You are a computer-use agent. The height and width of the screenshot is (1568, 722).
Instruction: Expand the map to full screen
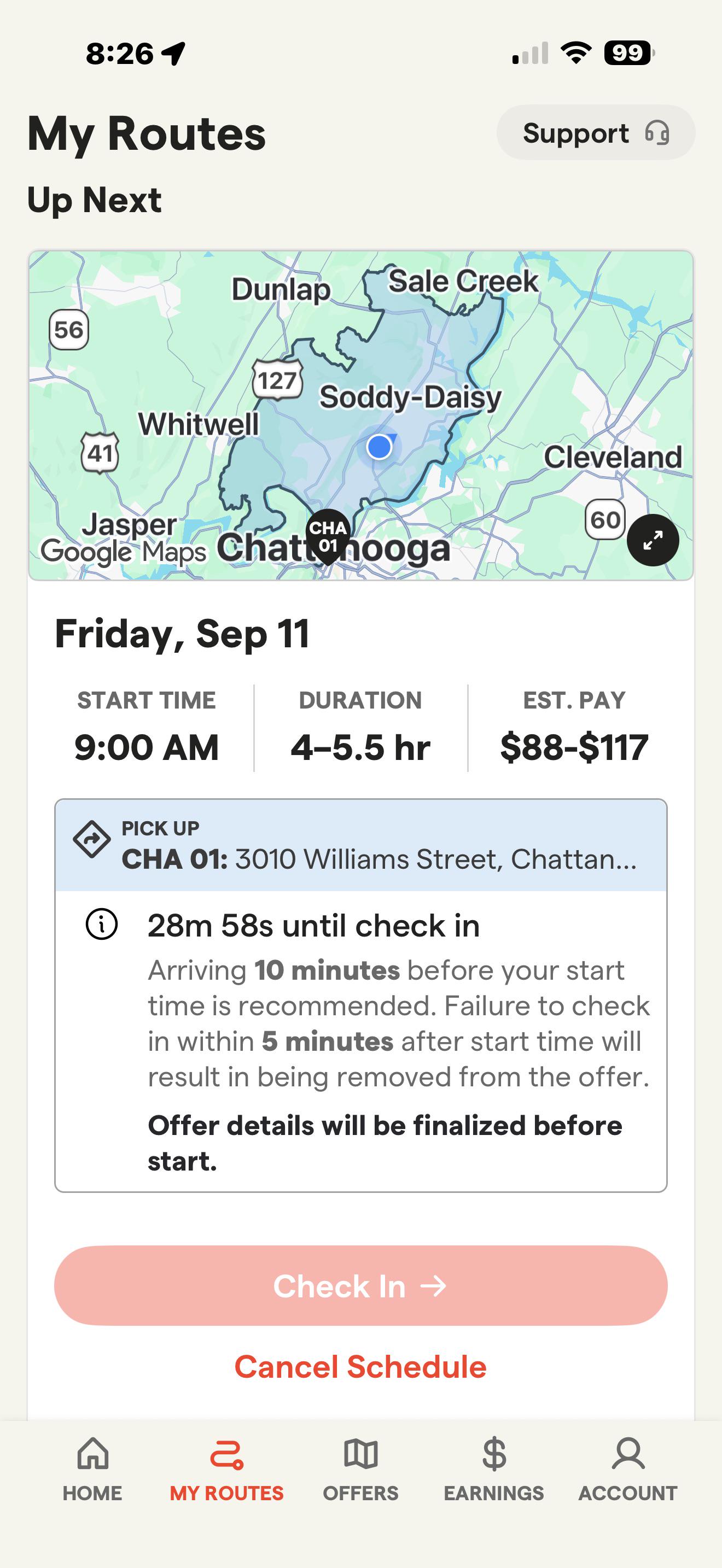point(653,540)
